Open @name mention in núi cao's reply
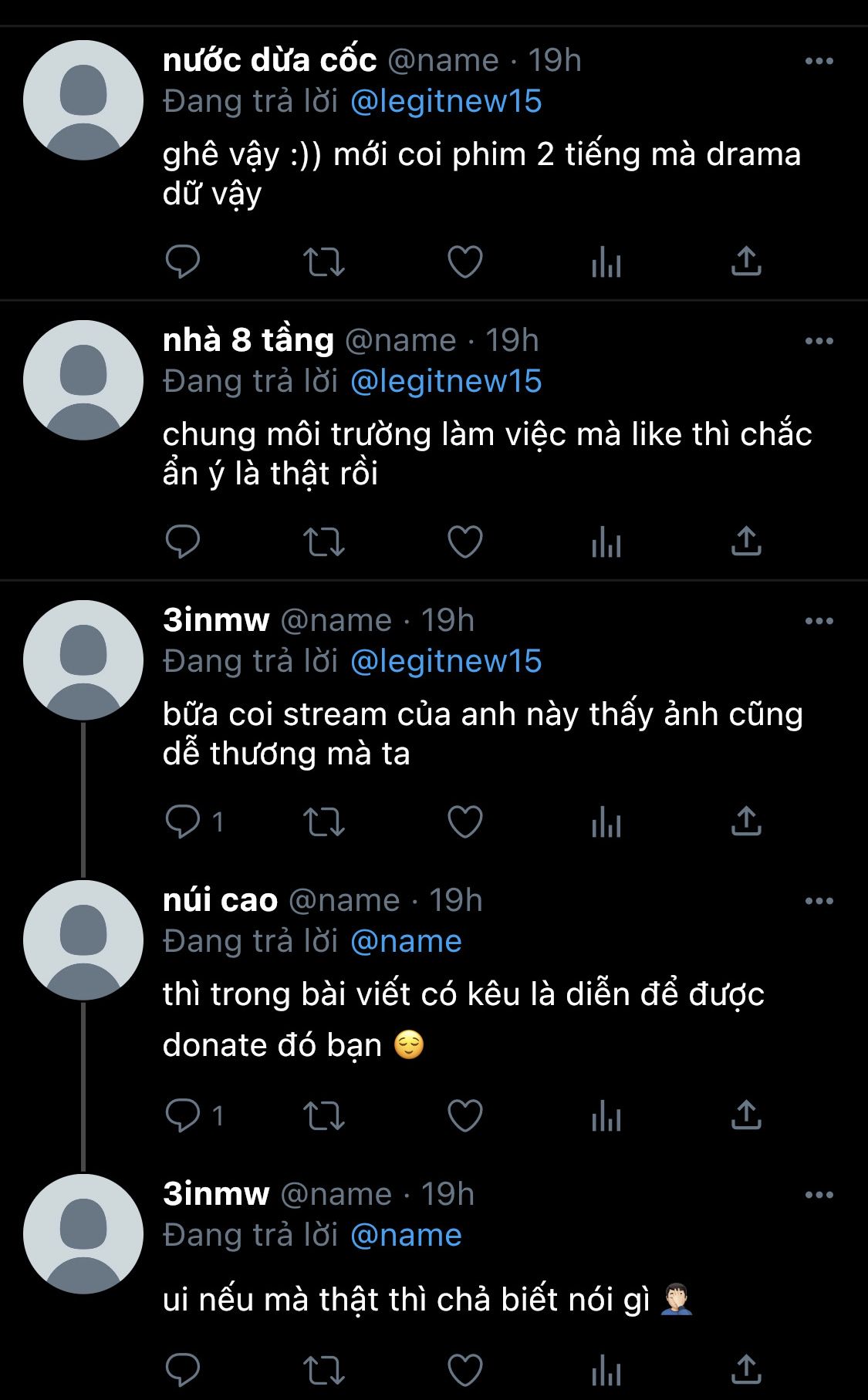Image resolution: width=868 pixels, height=1400 pixels. click(406, 941)
